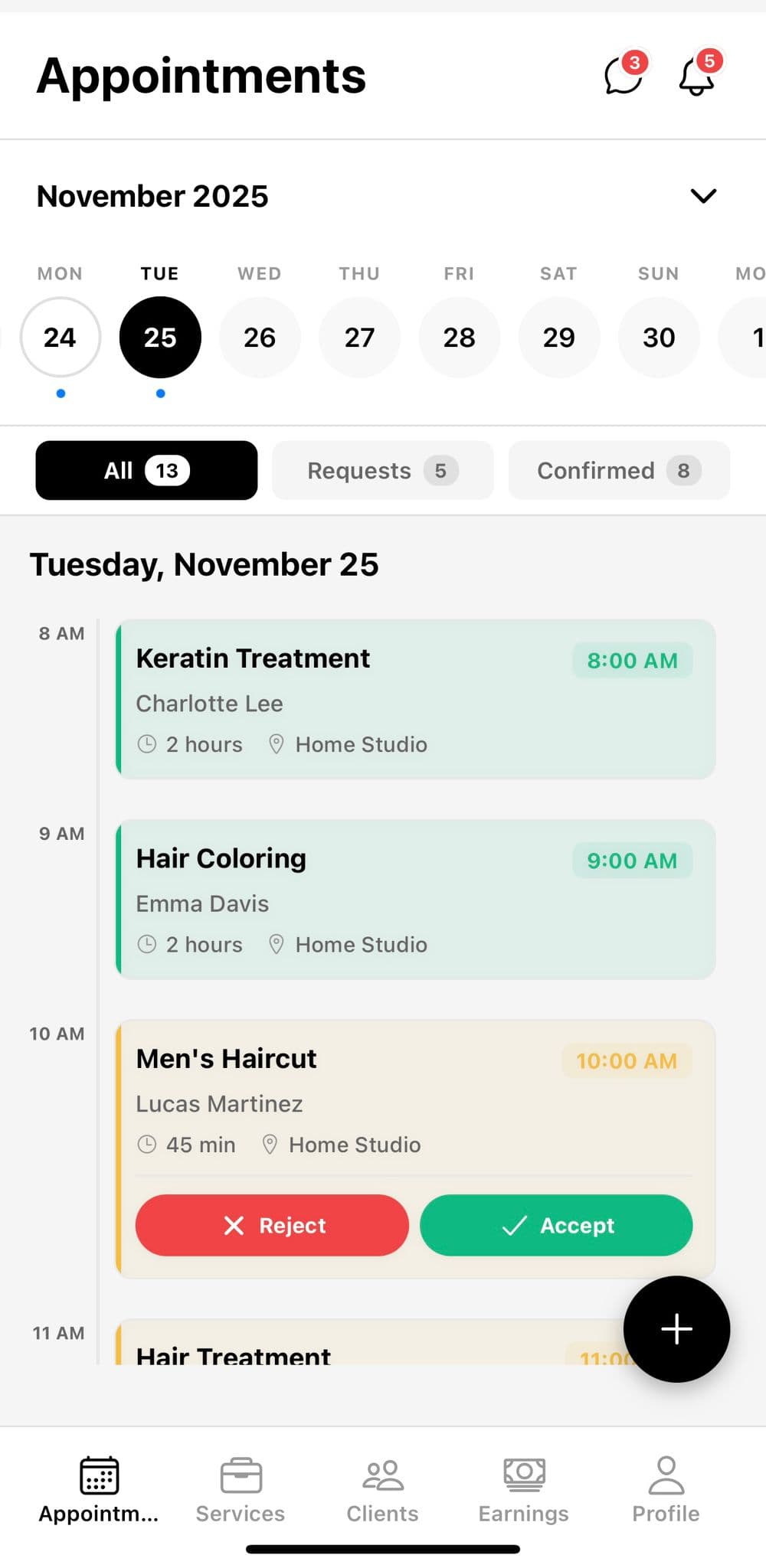
Task: Select Sunday the 30th in the date strip
Action: 658,337
